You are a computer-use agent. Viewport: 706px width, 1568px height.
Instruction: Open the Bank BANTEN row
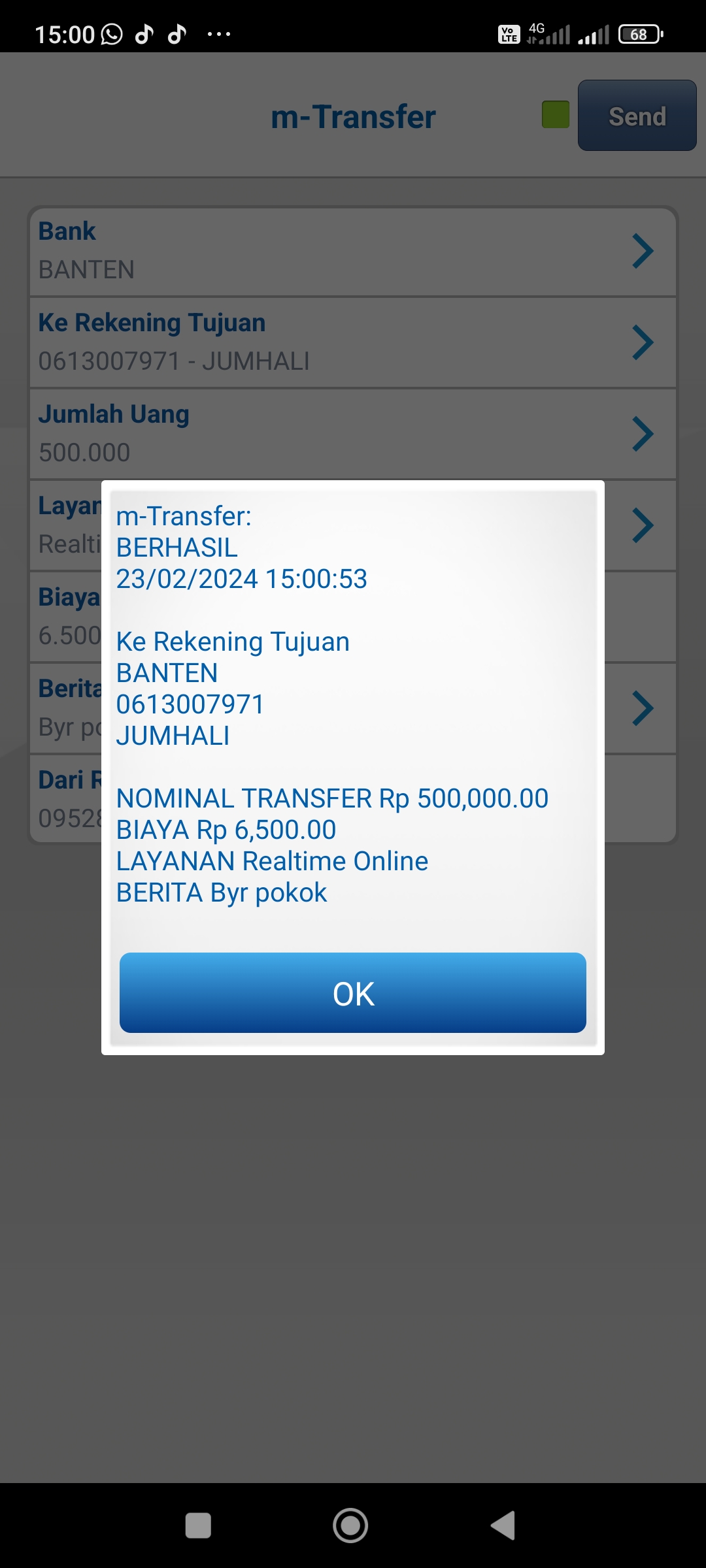click(352, 251)
